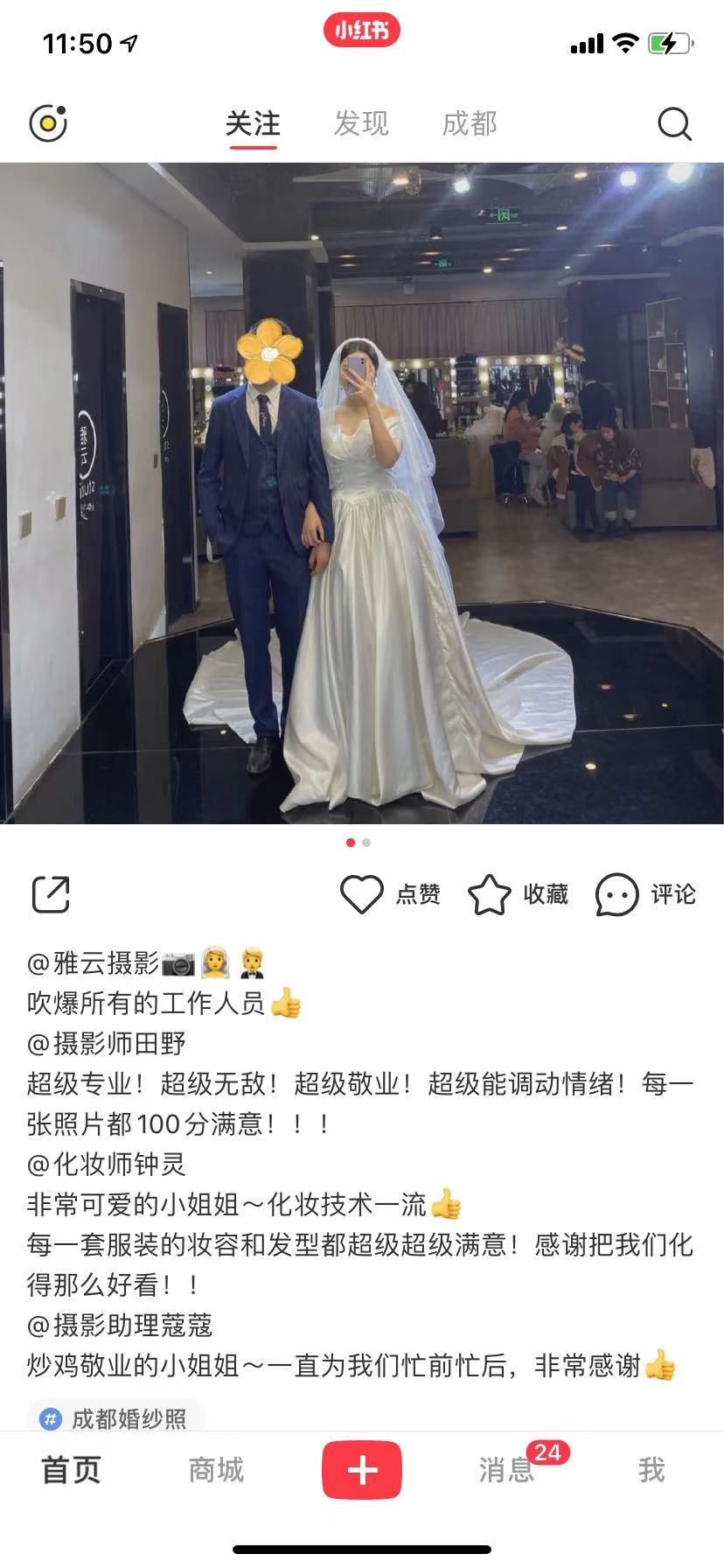Share this post
724x1568 pixels.
51,894
